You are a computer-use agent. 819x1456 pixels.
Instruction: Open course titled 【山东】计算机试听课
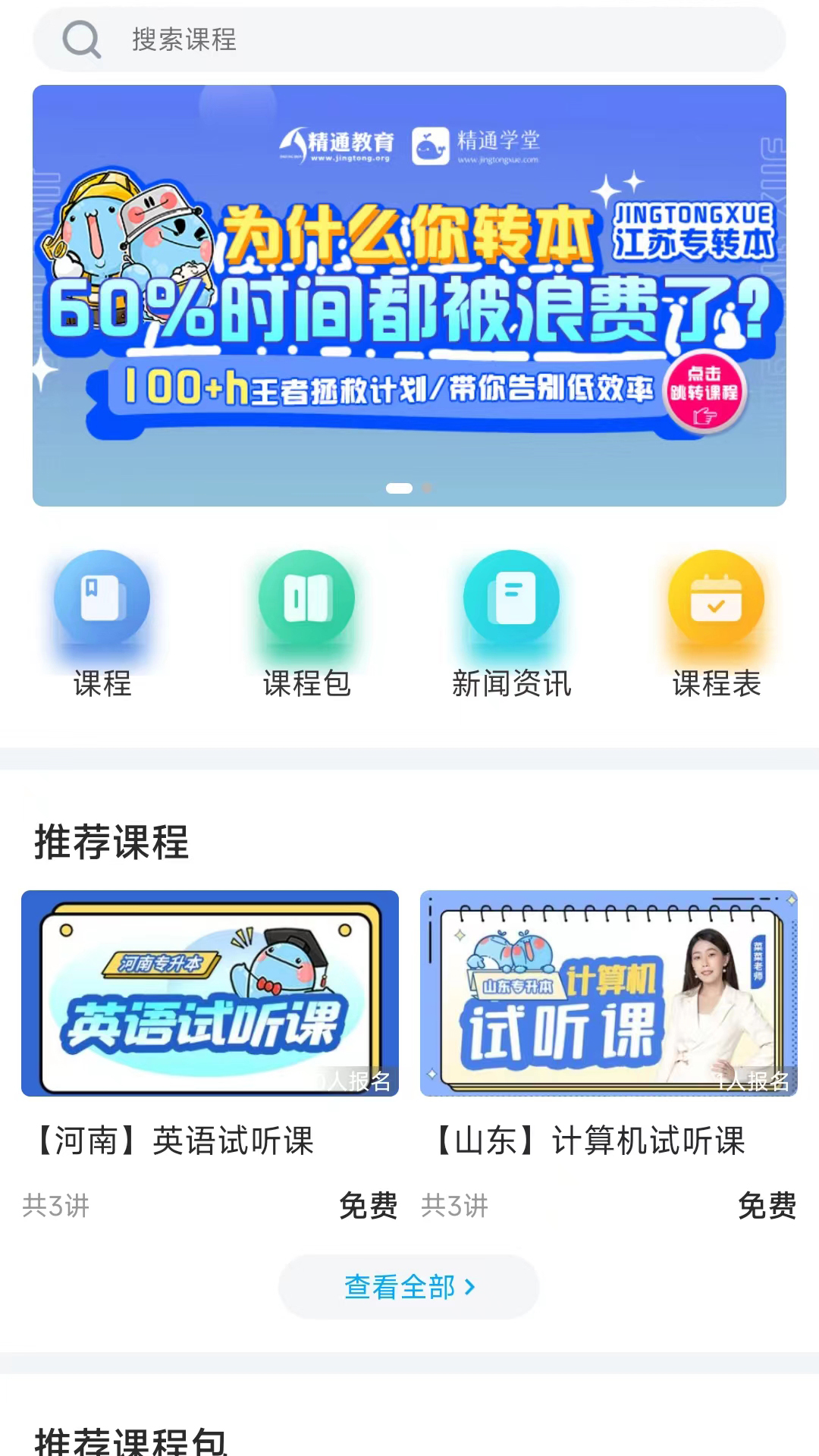coord(590,1142)
